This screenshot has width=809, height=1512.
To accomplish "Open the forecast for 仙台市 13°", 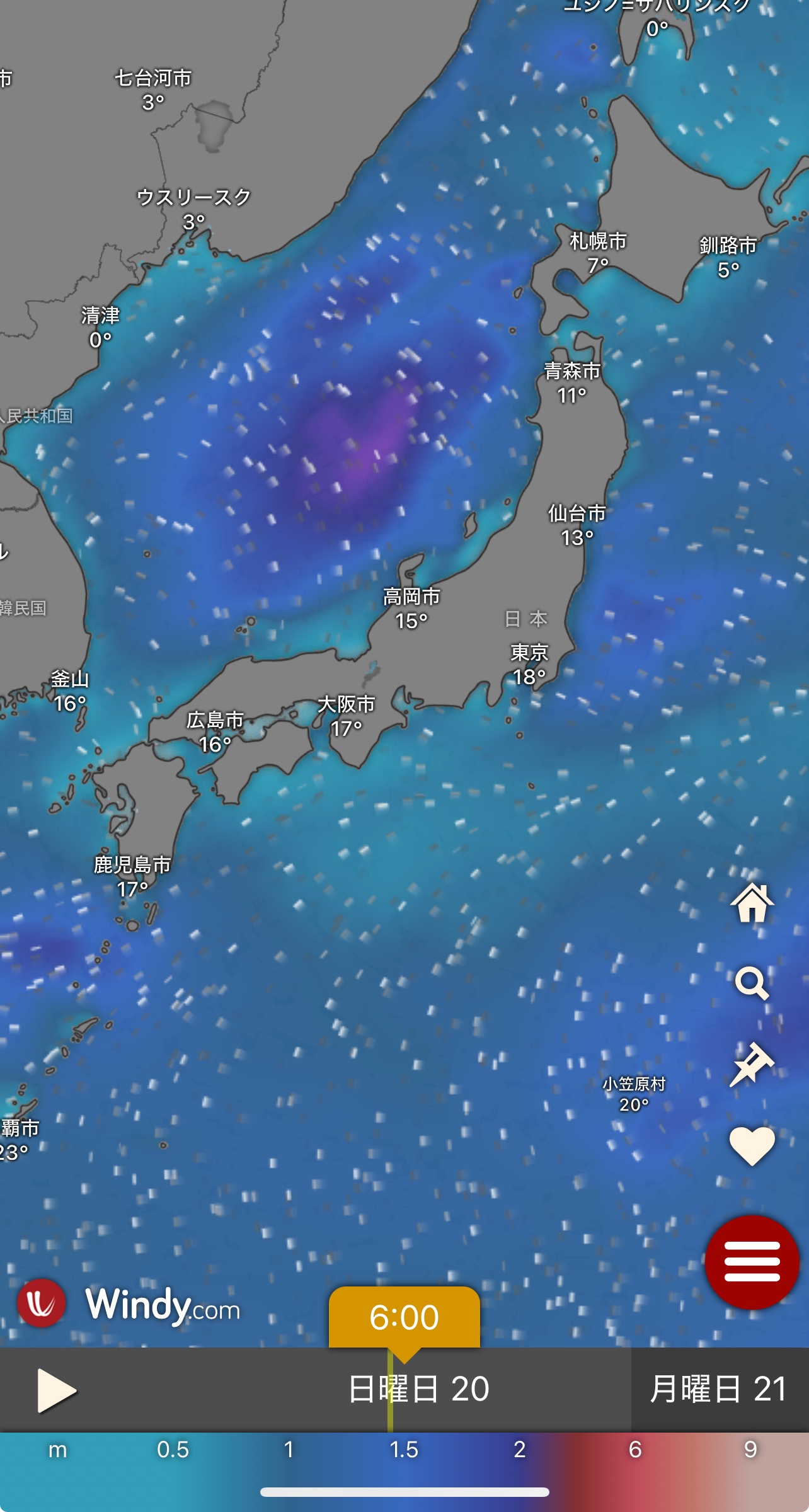I will tap(577, 525).
